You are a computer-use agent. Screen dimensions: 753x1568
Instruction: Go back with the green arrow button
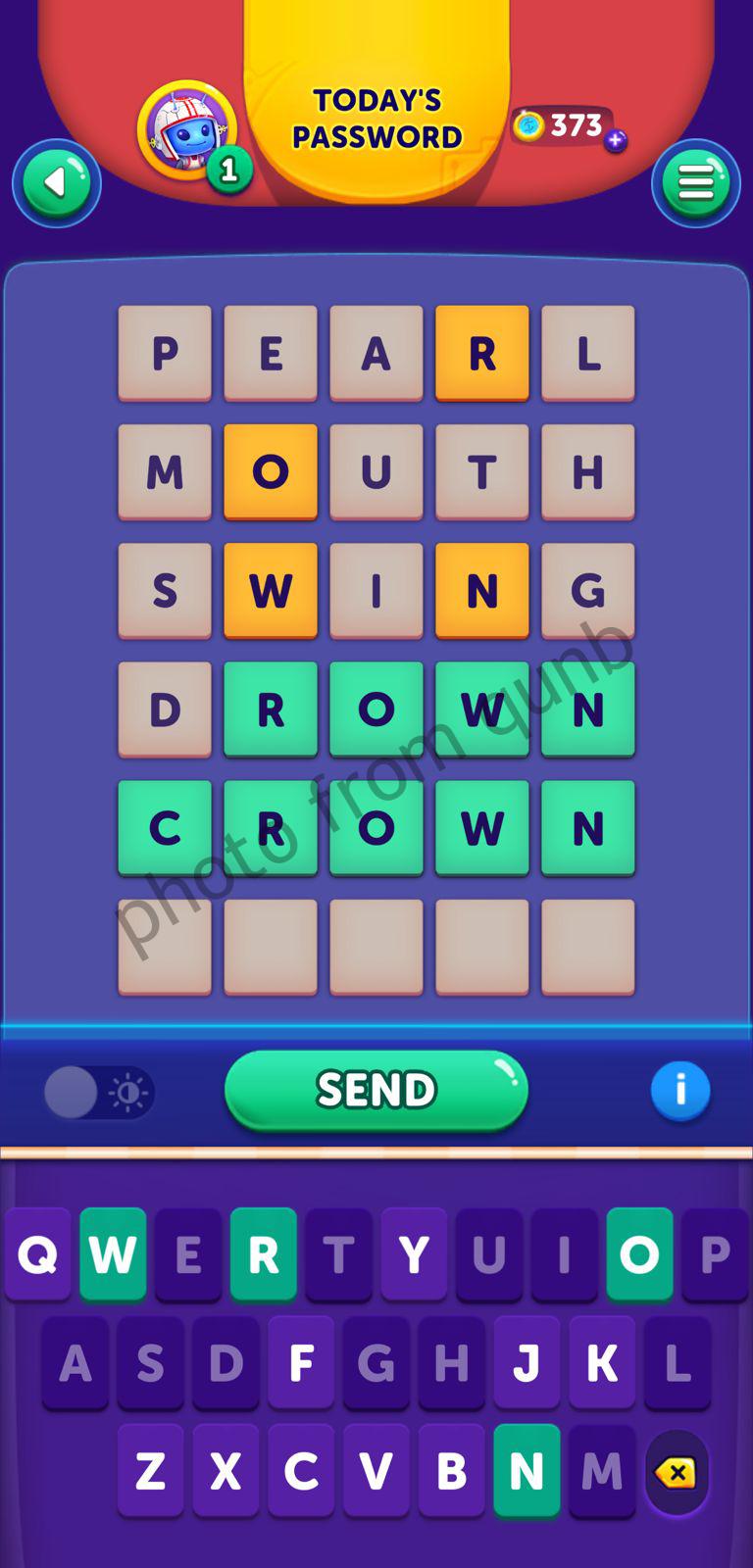tap(57, 183)
